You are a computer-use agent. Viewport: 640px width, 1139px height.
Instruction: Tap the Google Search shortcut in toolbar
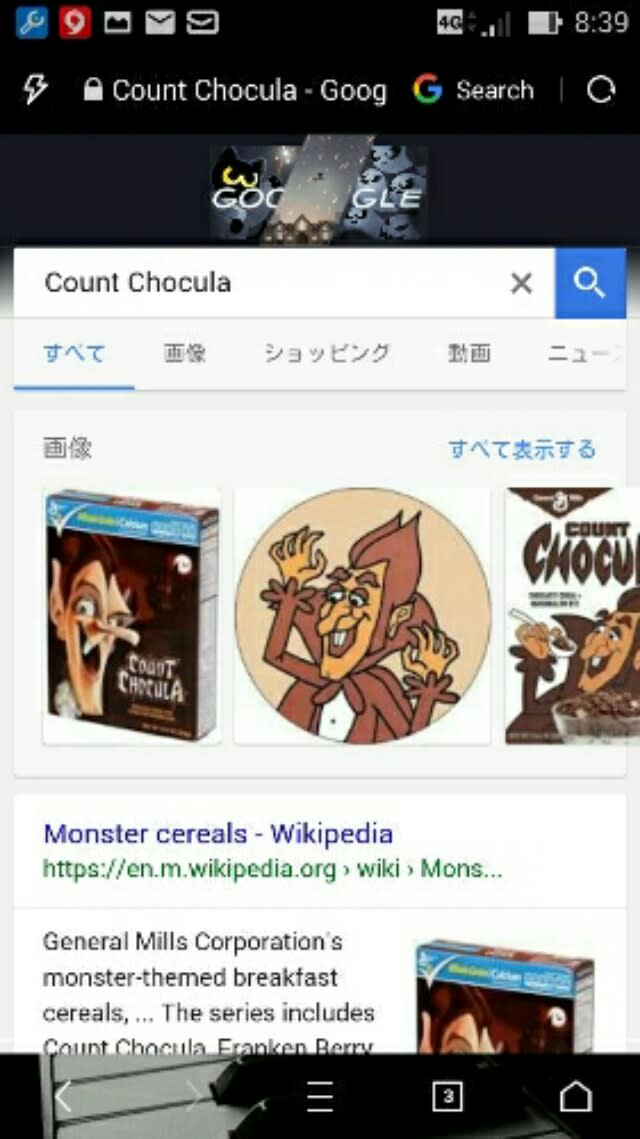(x=473, y=91)
